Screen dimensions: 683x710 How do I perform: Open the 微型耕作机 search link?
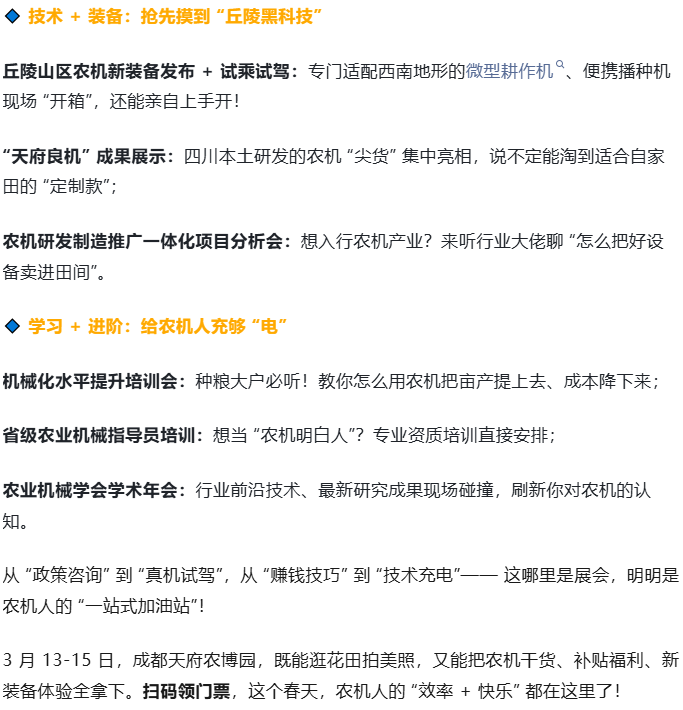point(510,71)
